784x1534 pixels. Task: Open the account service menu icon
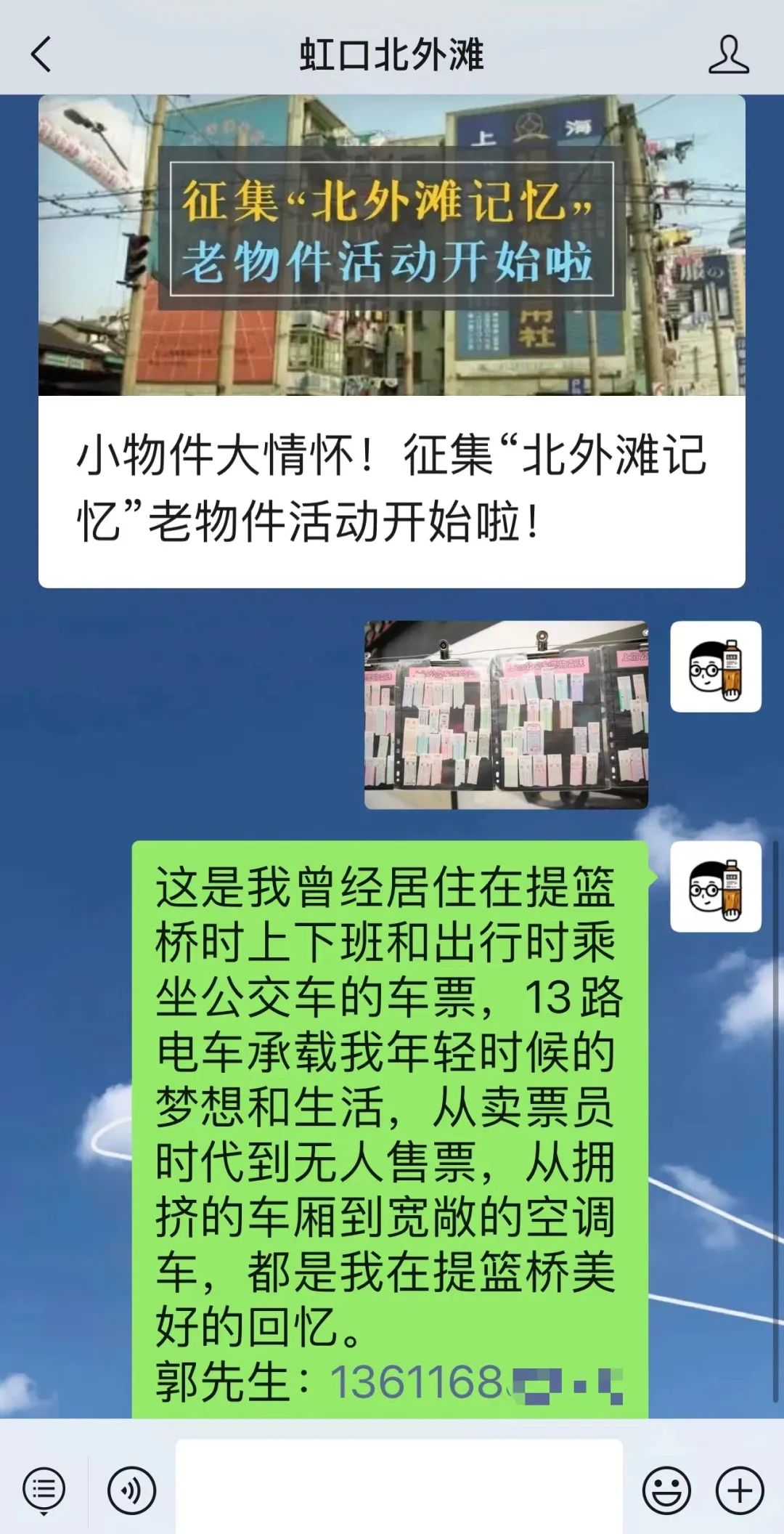[44, 1490]
